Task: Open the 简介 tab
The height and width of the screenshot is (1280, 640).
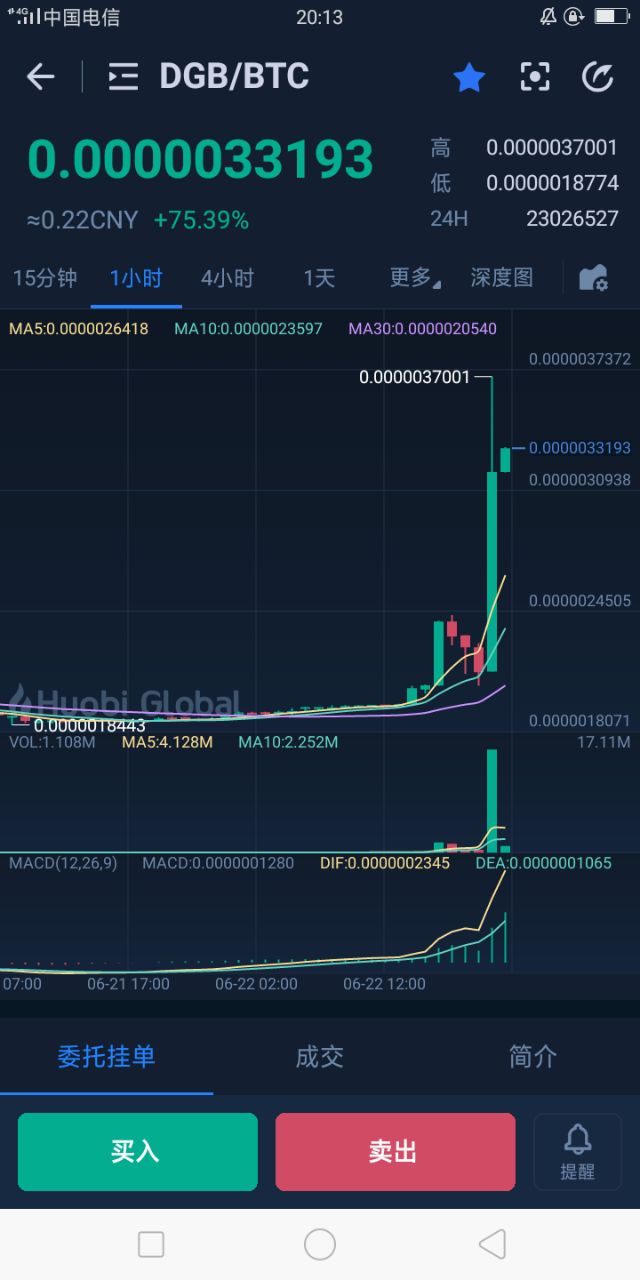Action: tap(533, 1056)
